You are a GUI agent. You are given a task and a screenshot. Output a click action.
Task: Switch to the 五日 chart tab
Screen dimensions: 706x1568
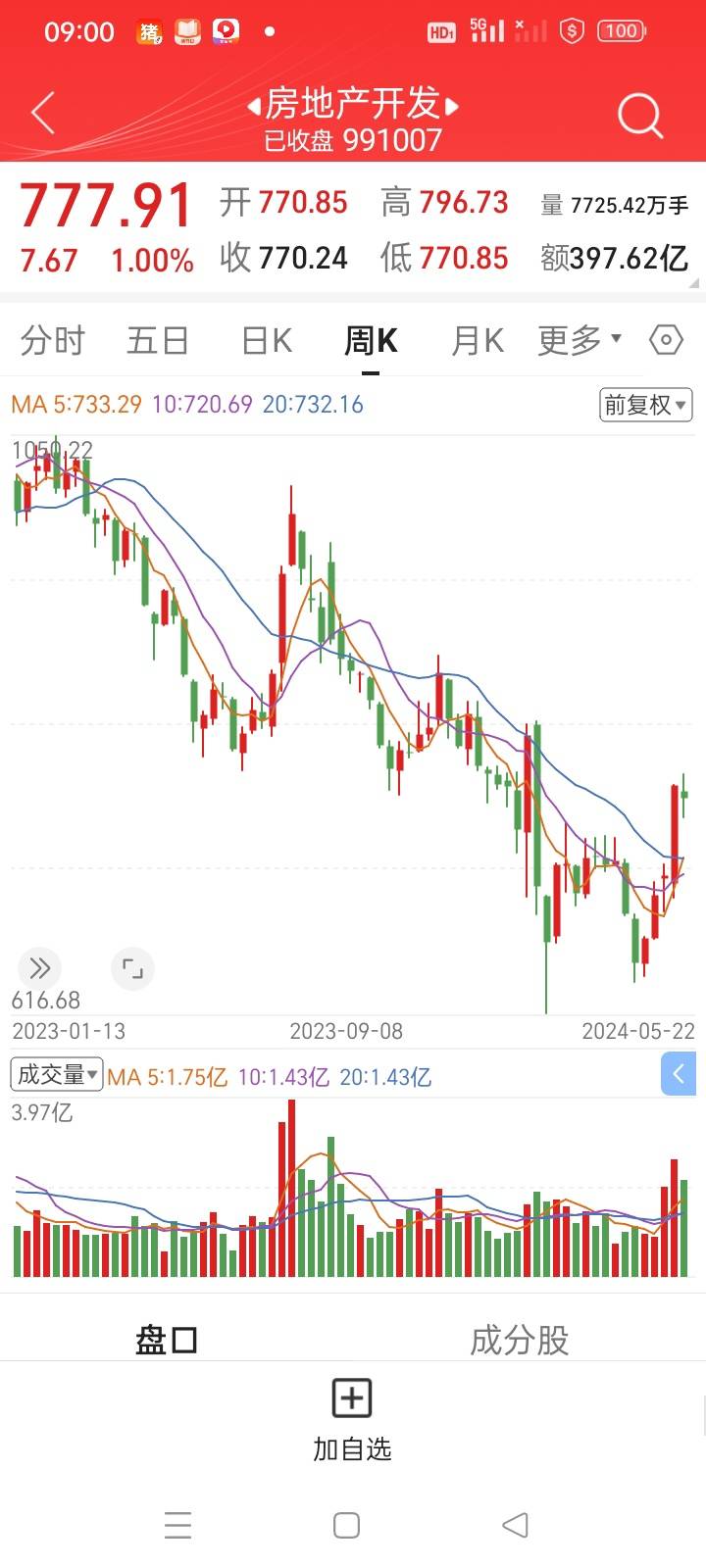pyautogui.click(x=158, y=341)
